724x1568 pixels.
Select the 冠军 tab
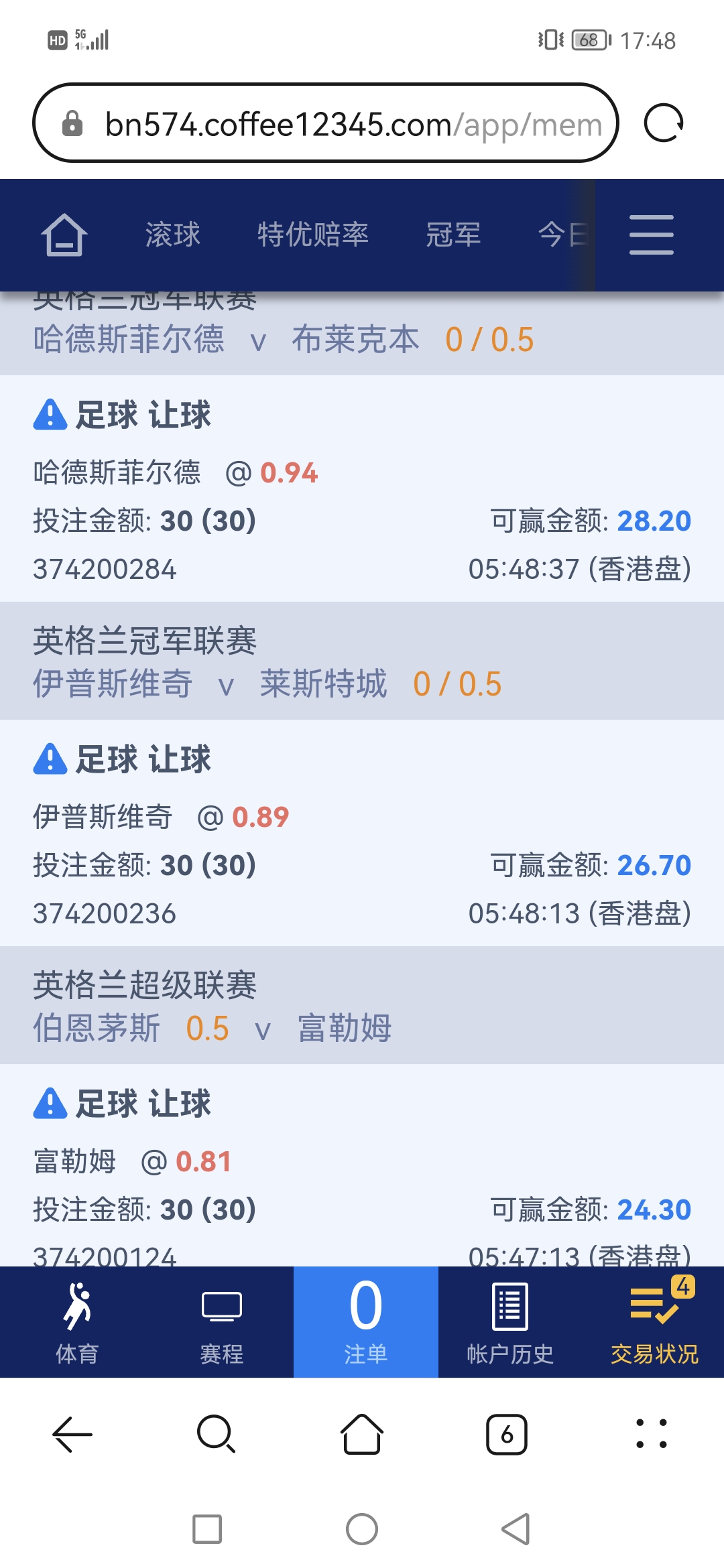[453, 235]
